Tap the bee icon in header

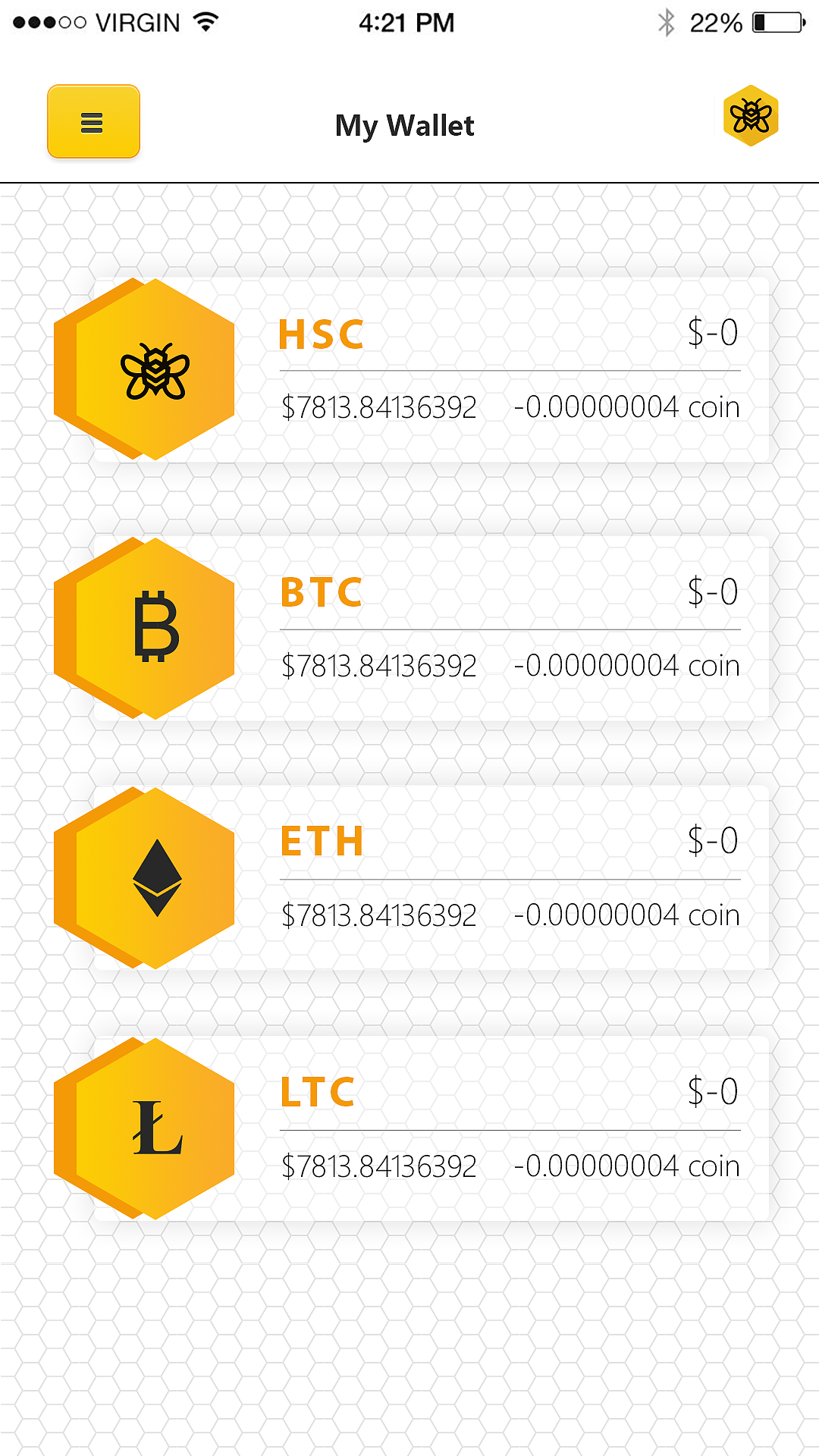(x=750, y=116)
